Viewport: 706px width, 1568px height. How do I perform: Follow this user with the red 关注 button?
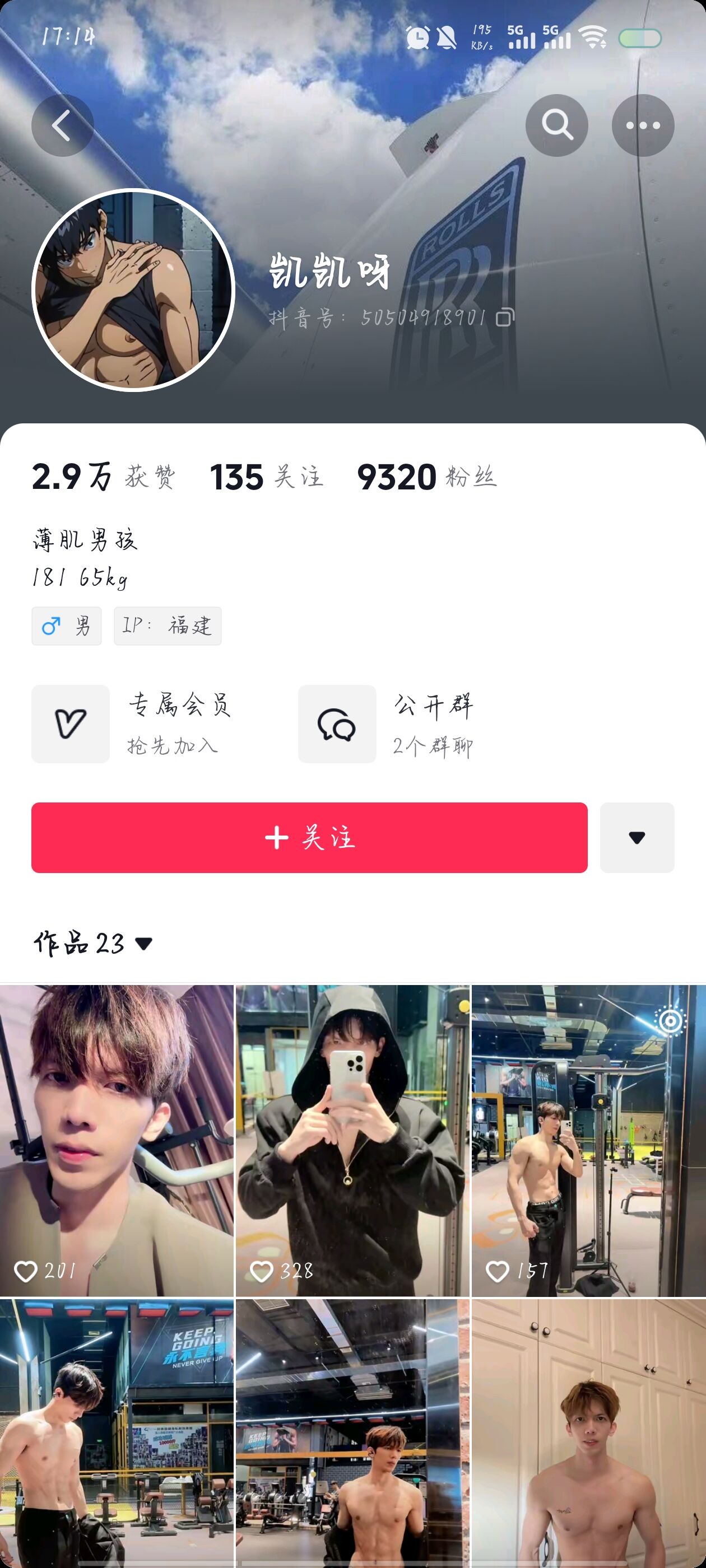(x=309, y=838)
